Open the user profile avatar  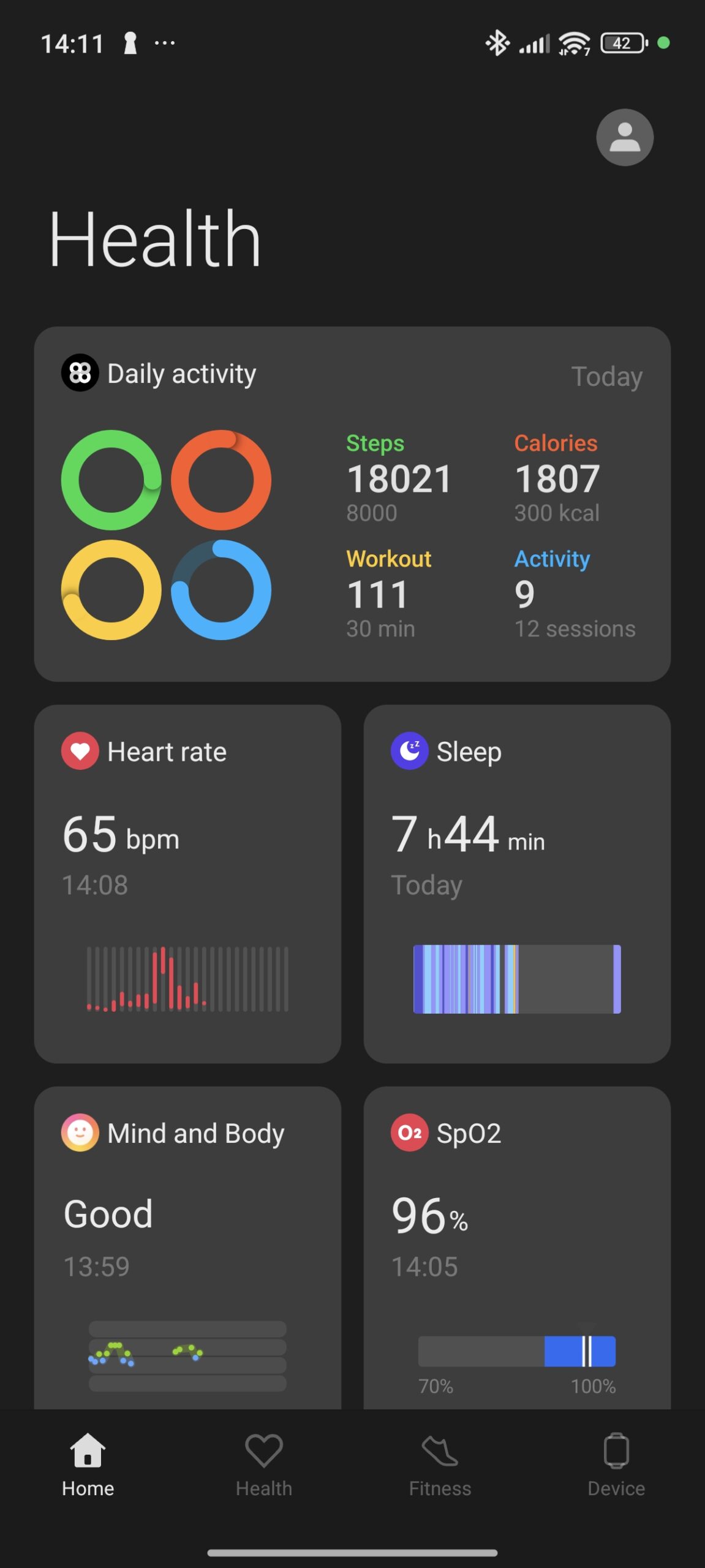[x=624, y=137]
